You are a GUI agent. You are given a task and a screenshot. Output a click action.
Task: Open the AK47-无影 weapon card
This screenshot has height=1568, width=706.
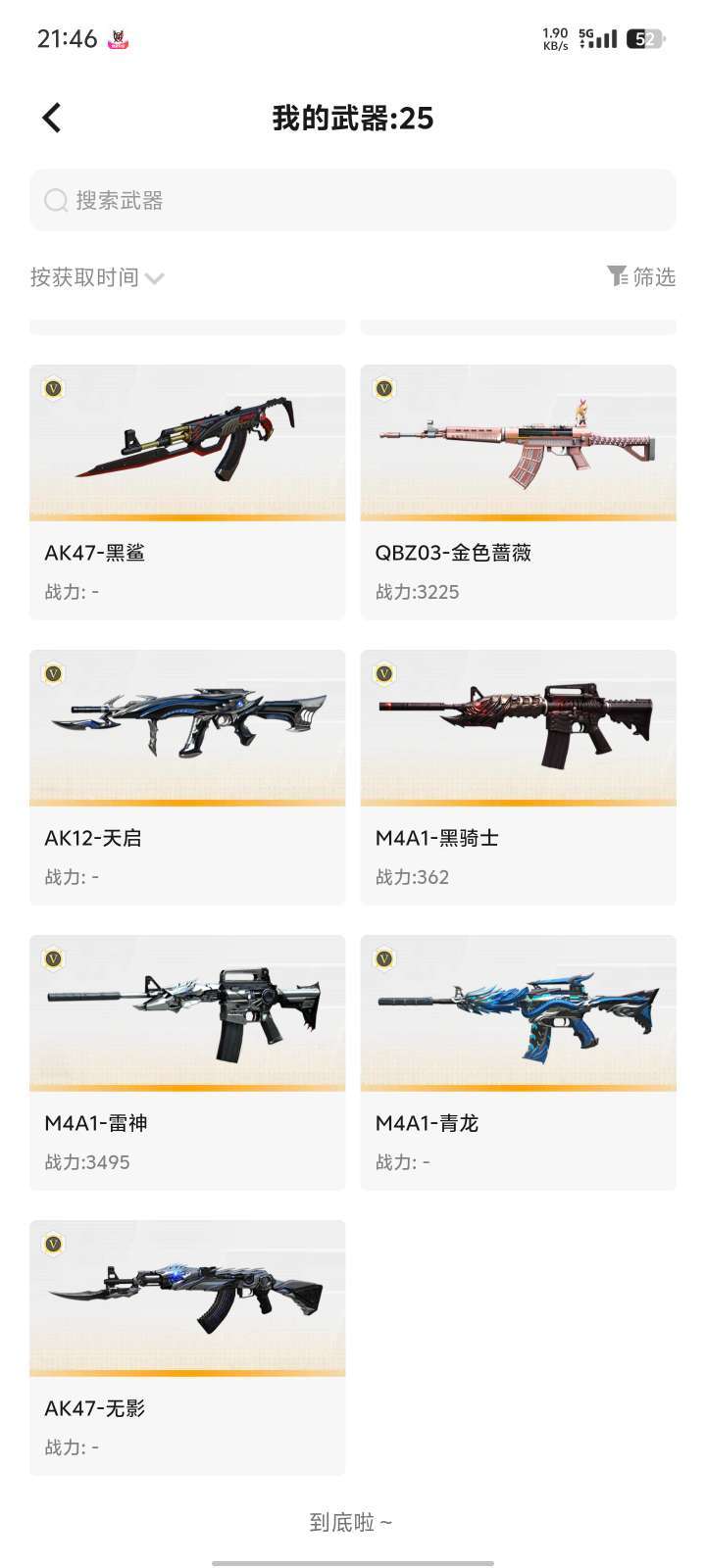[187, 1347]
